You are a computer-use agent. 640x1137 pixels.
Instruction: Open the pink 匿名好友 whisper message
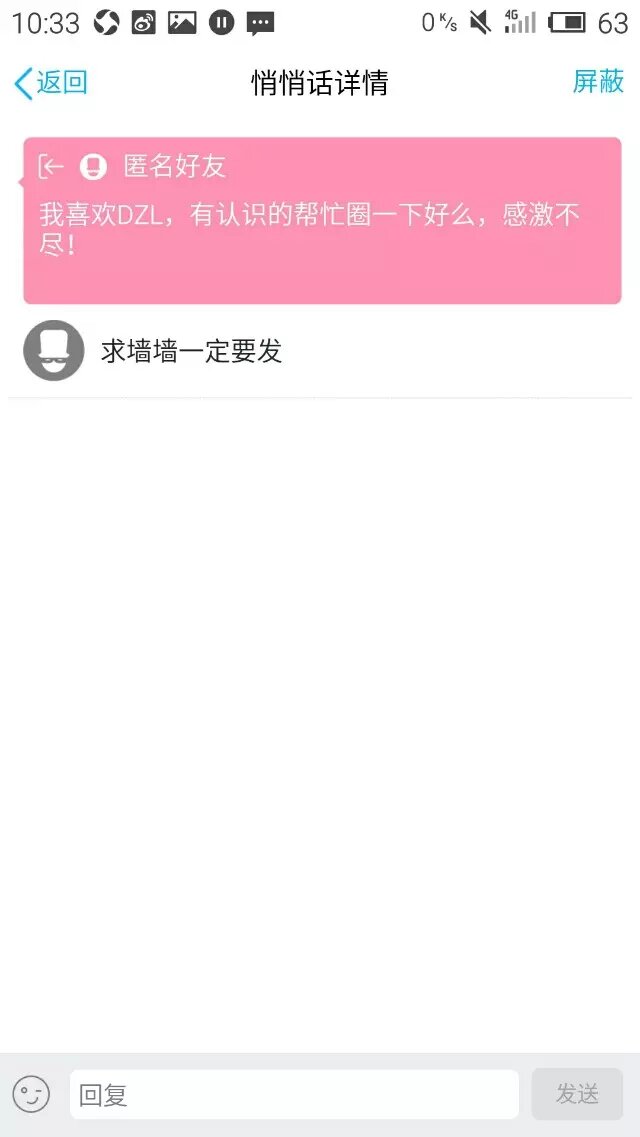pos(322,221)
